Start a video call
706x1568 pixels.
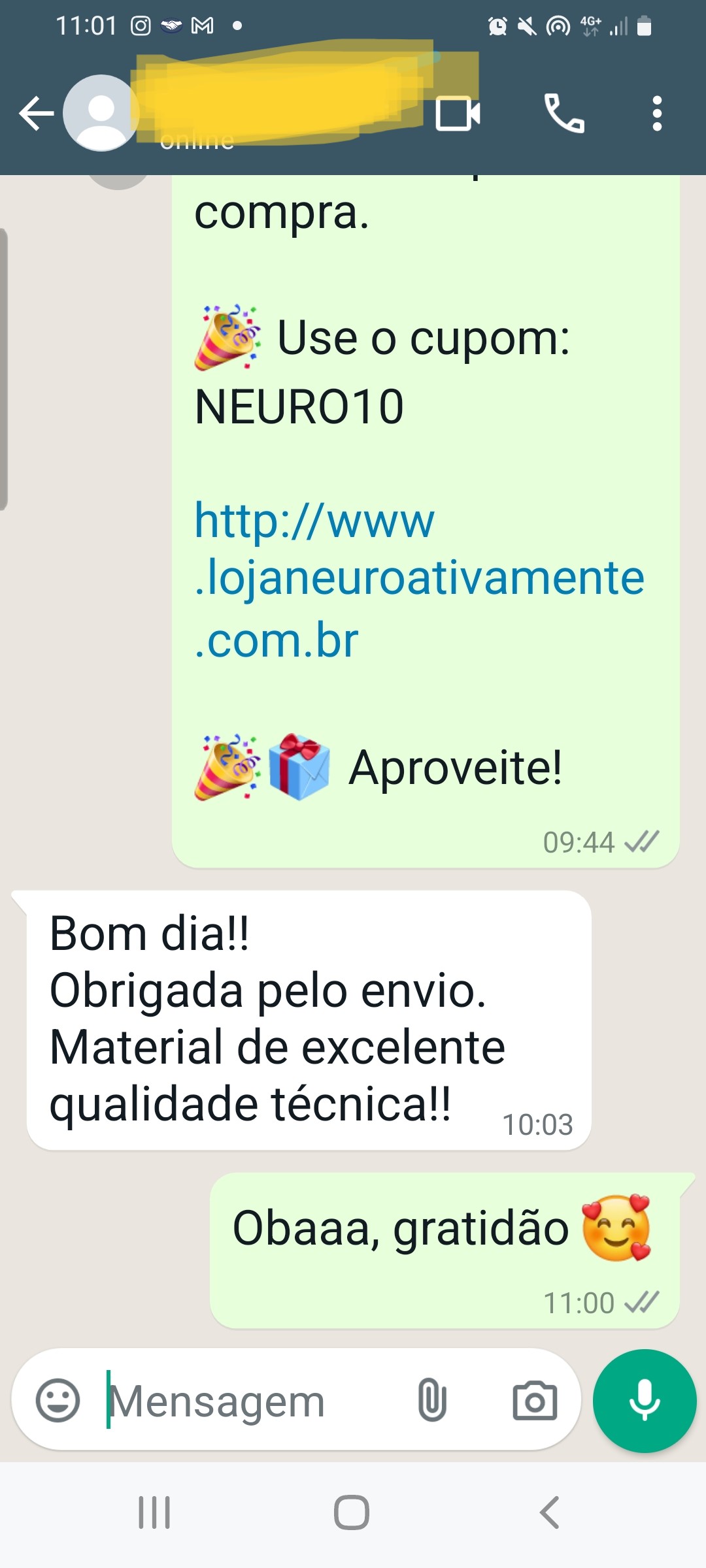tap(458, 114)
